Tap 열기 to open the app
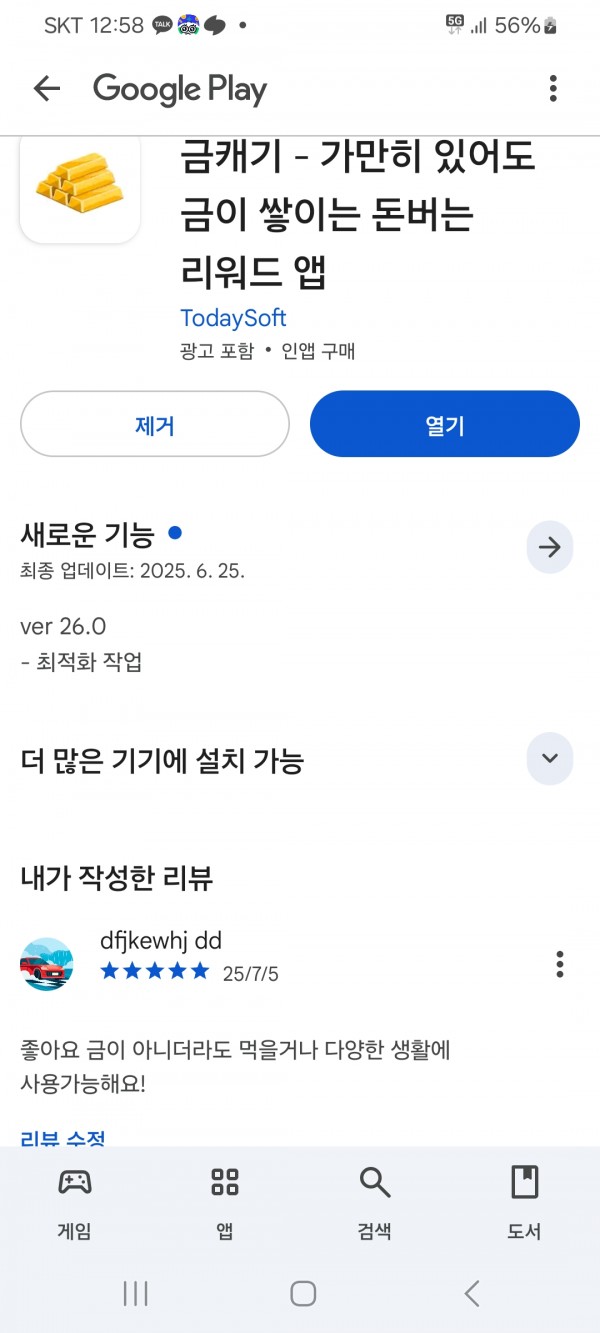This screenshot has width=600, height=1333. (445, 424)
